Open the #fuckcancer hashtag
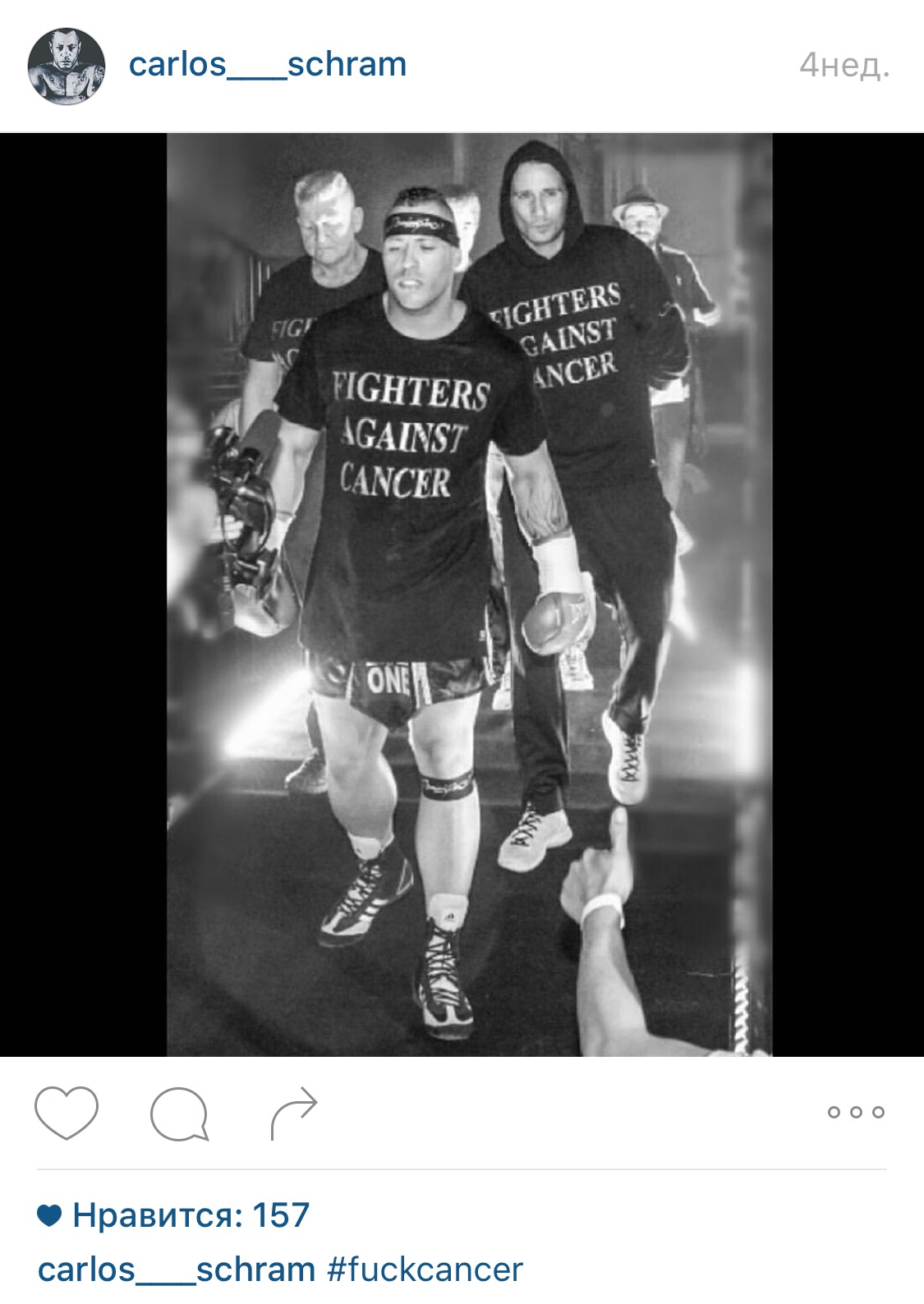Screen dimensions: 924x1304 [425, 1270]
